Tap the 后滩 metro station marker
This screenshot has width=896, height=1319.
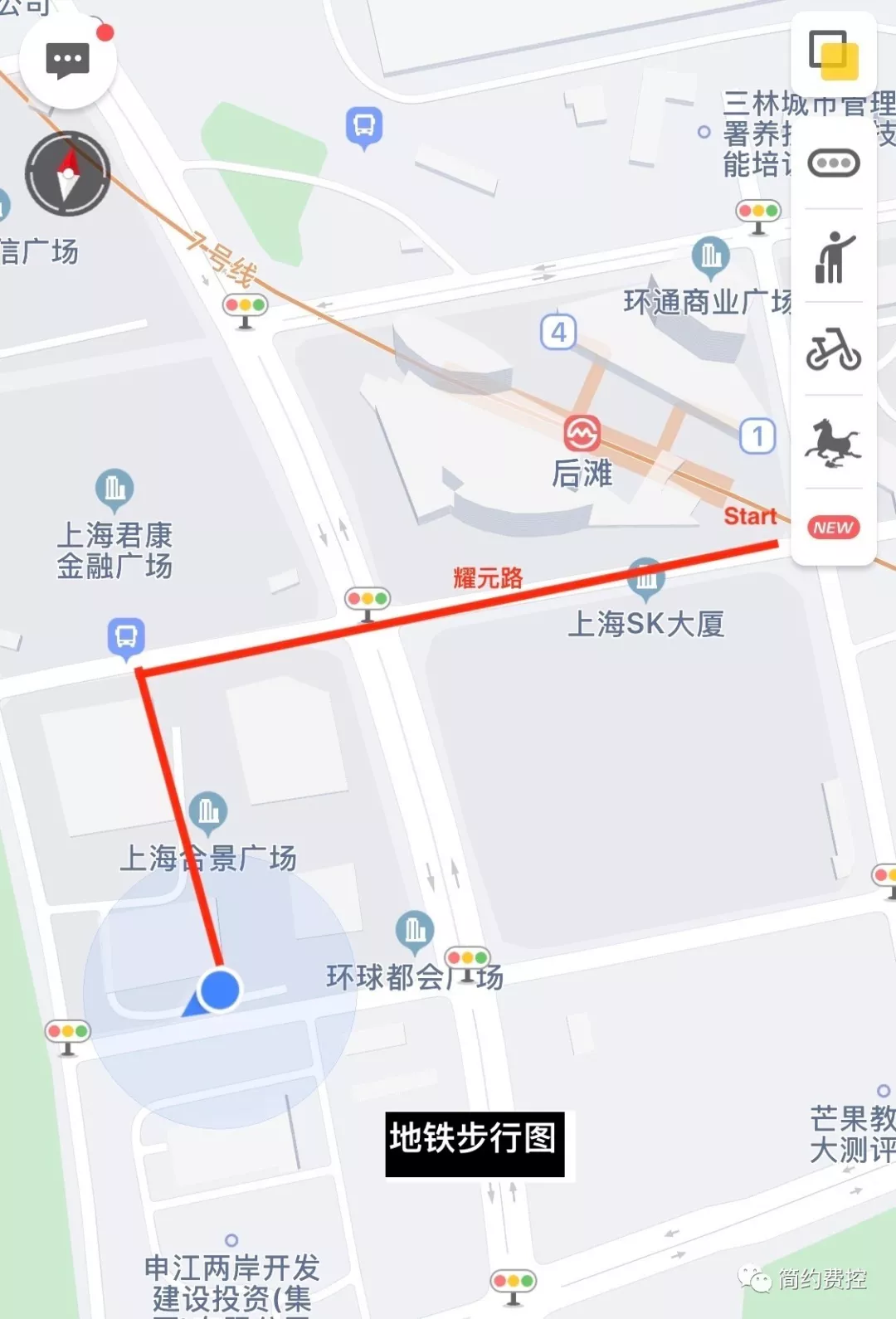pyautogui.click(x=582, y=433)
